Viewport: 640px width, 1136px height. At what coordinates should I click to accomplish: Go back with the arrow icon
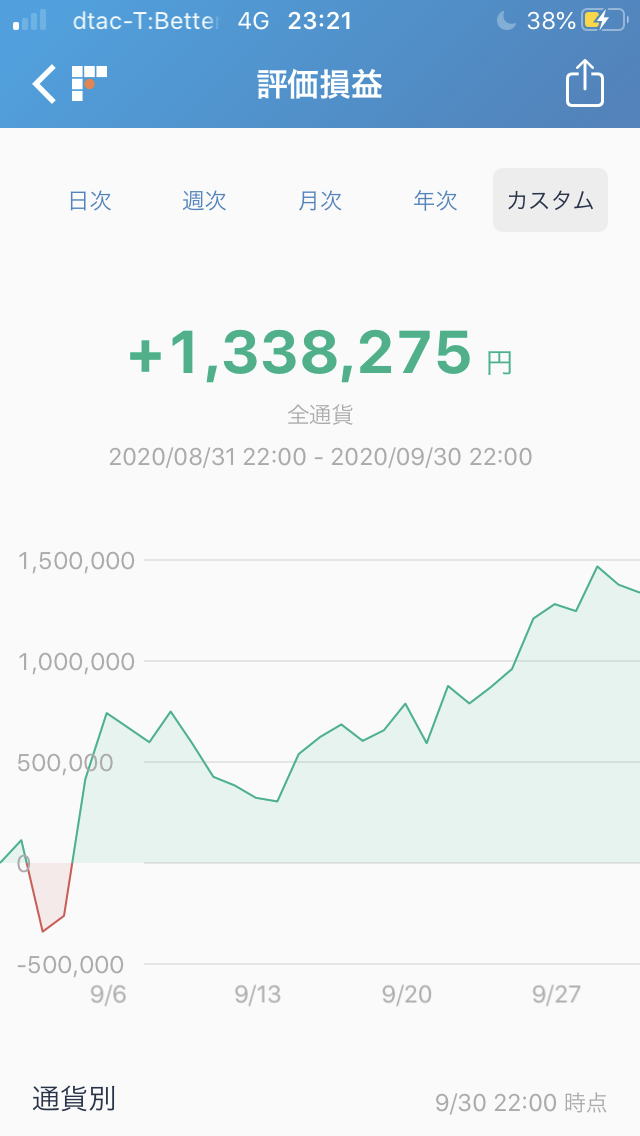pyautogui.click(x=45, y=84)
